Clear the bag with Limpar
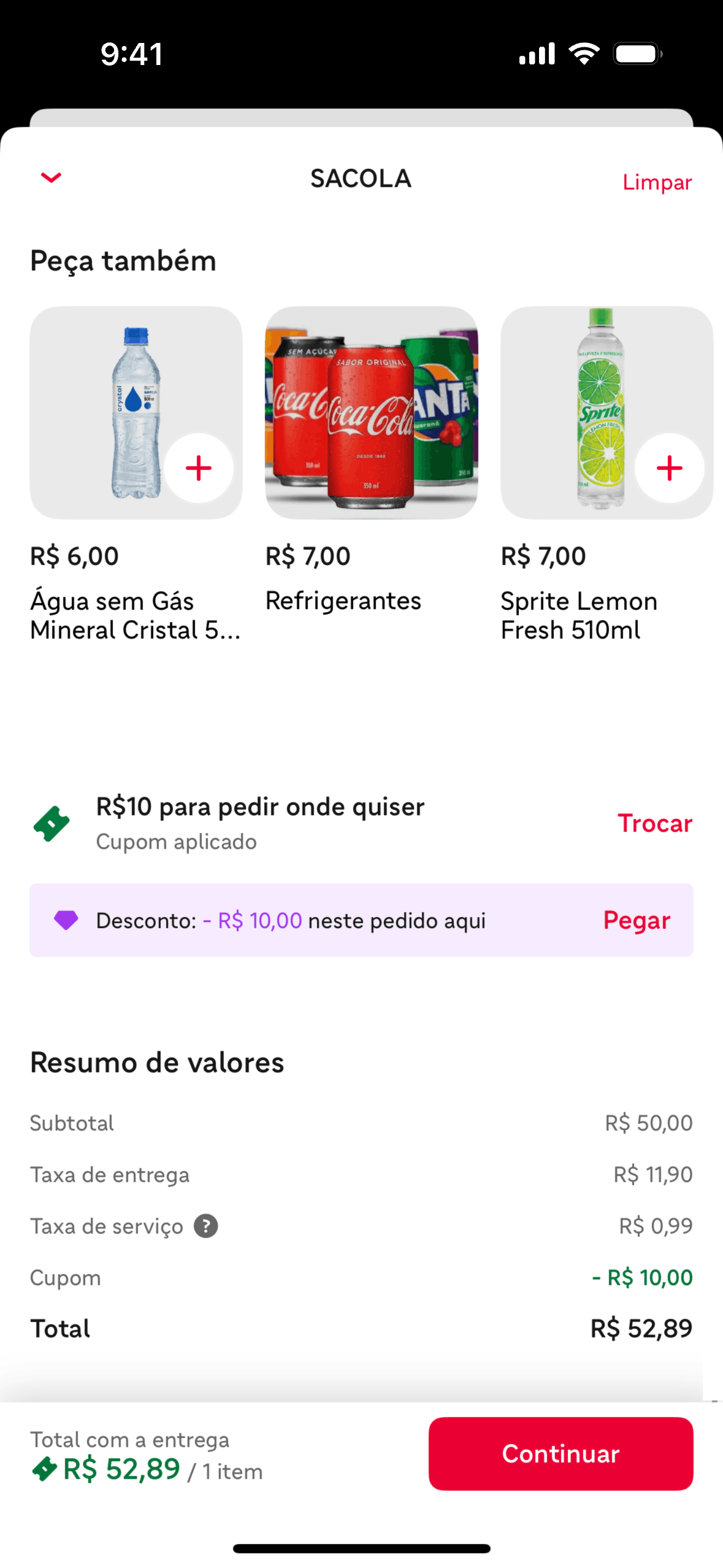The height and width of the screenshot is (1568, 723). [x=657, y=182]
